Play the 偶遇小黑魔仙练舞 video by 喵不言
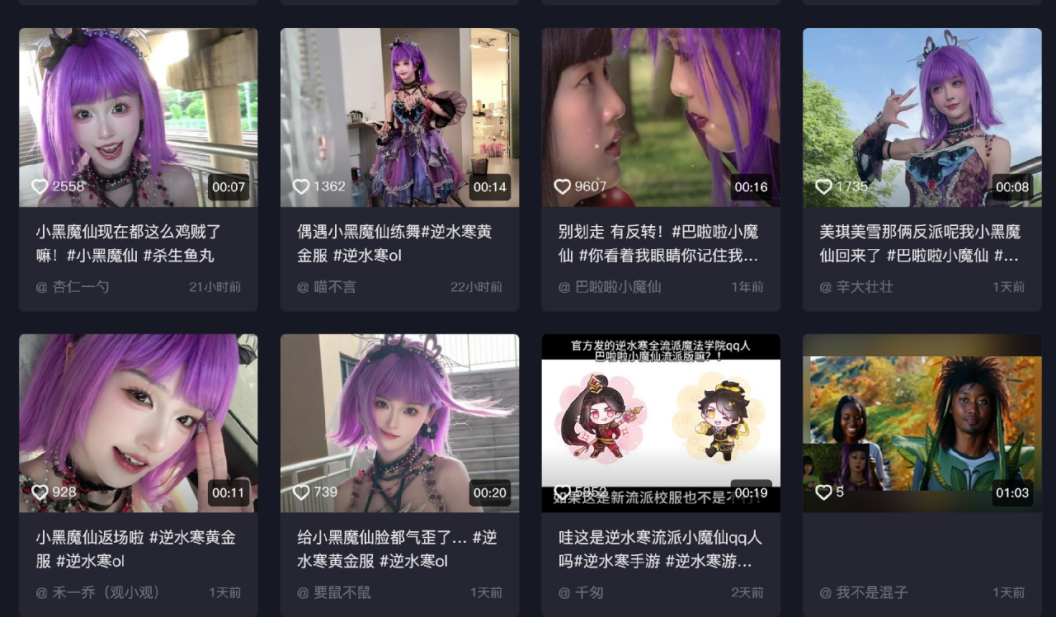 coord(399,117)
